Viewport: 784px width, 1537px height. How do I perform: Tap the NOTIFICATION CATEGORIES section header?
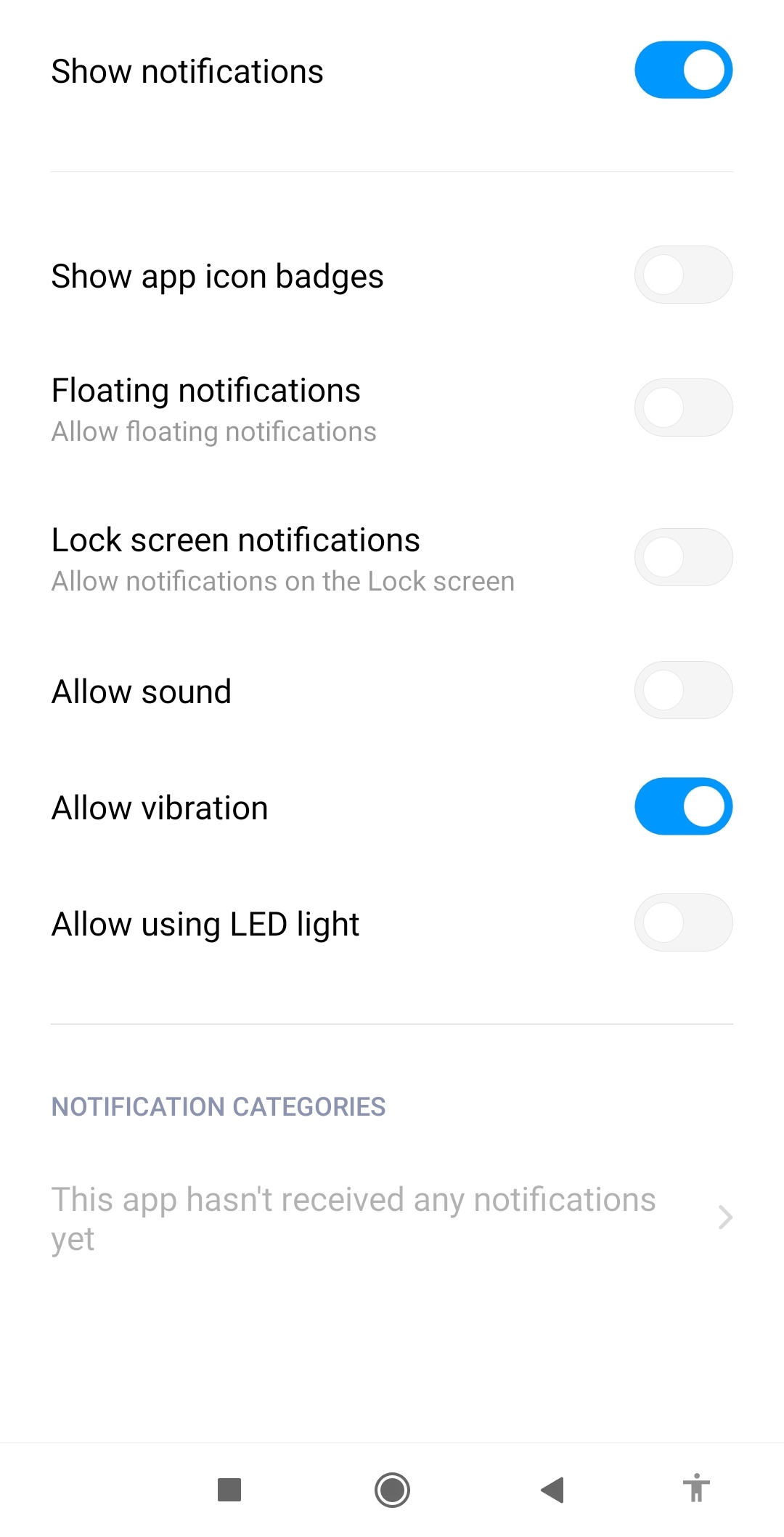pyautogui.click(x=219, y=1106)
